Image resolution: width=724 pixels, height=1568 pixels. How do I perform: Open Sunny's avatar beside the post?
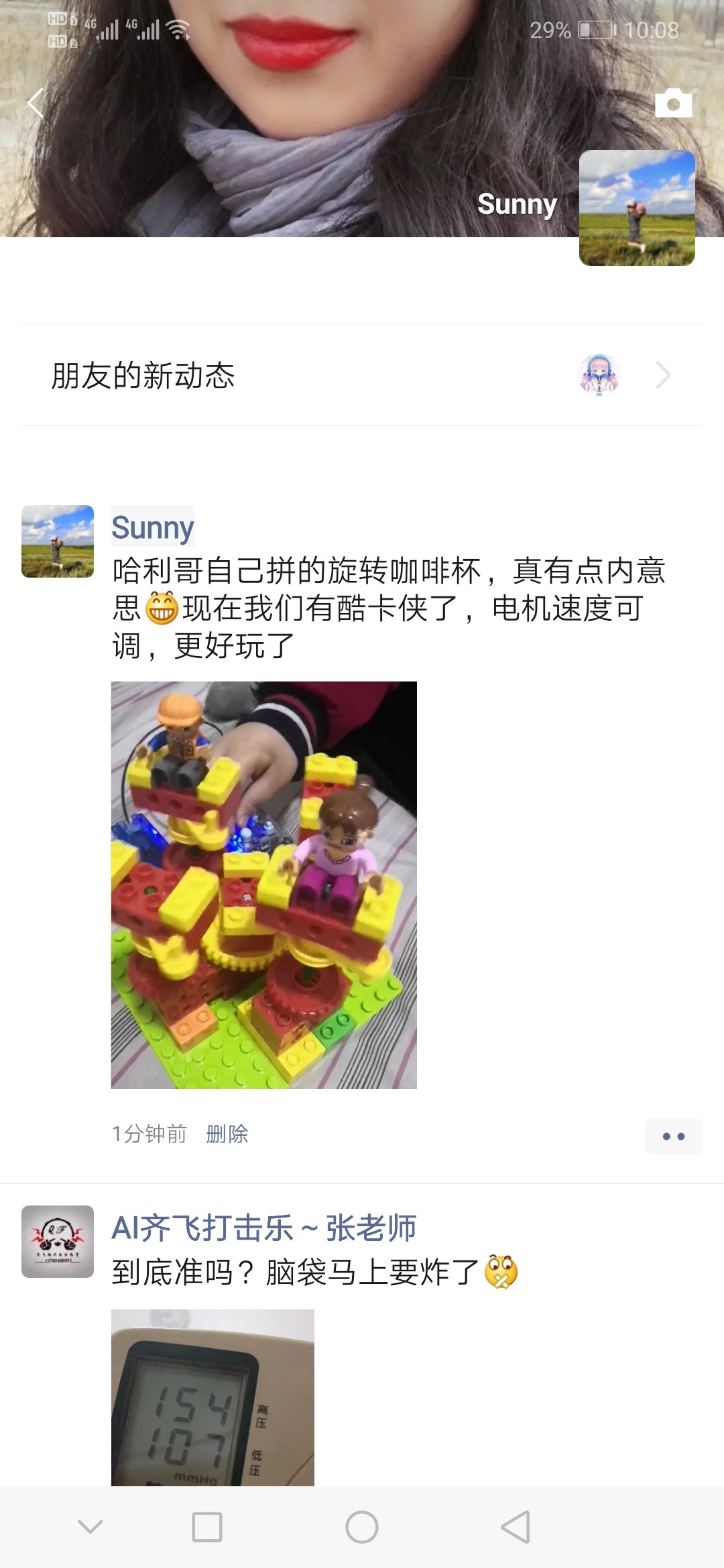[58, 541]
